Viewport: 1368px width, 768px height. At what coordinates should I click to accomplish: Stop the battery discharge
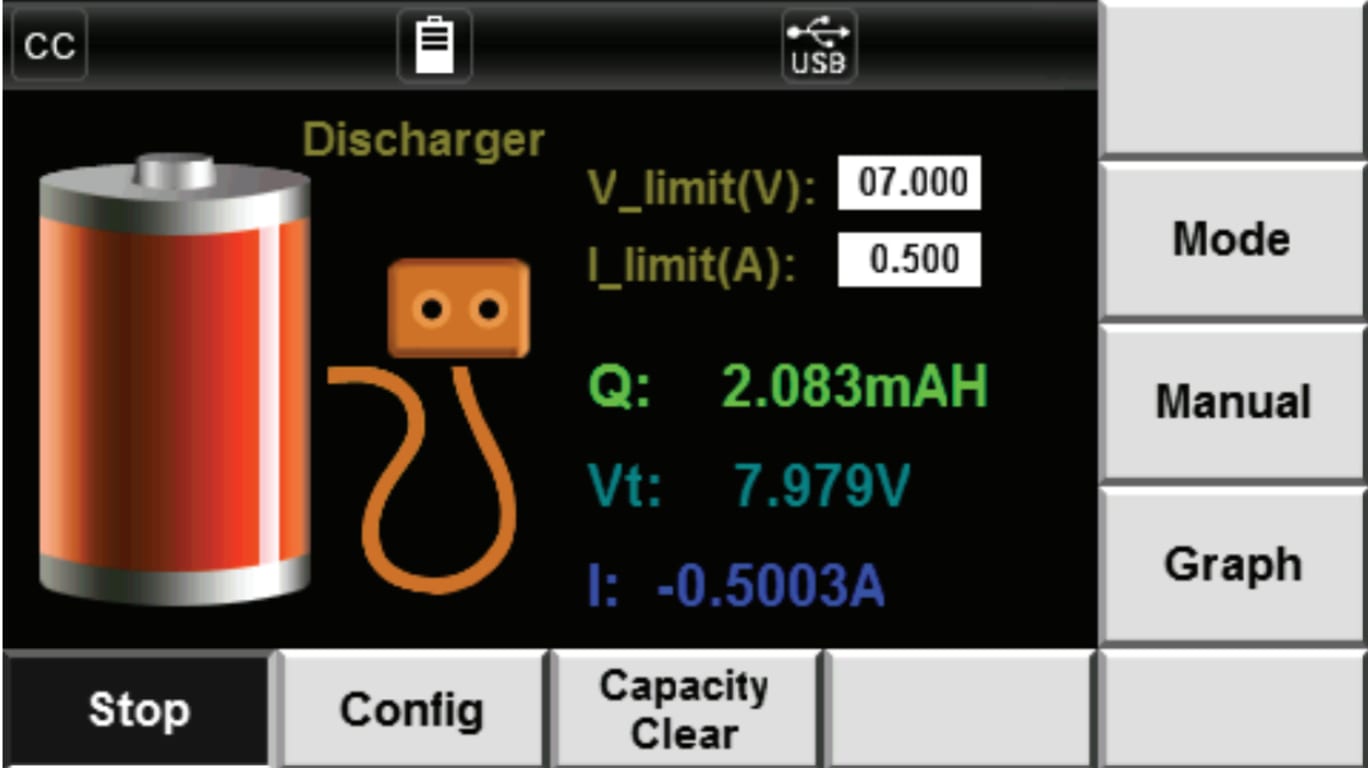click(137, 710)
